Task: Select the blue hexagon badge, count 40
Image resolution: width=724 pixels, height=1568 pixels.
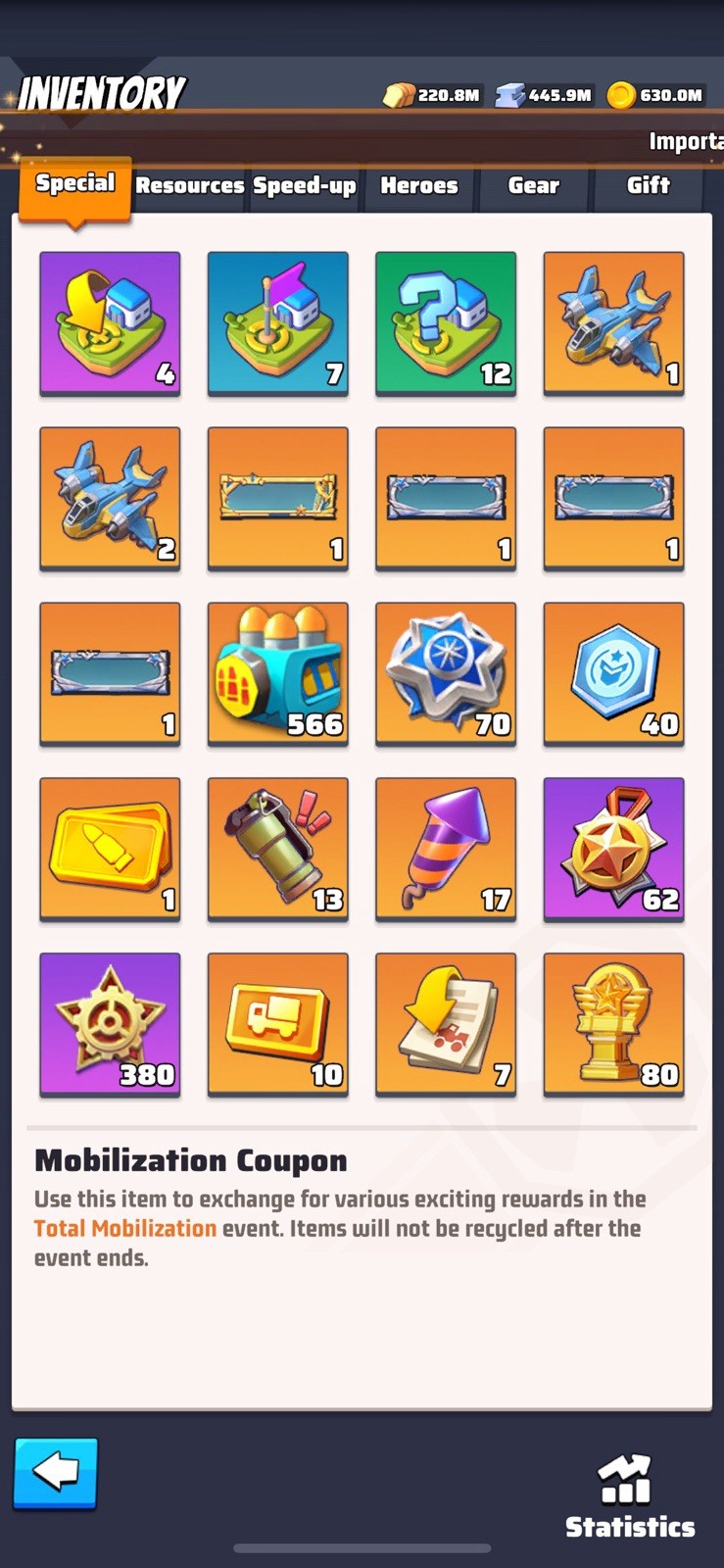Action: [614, 674]
